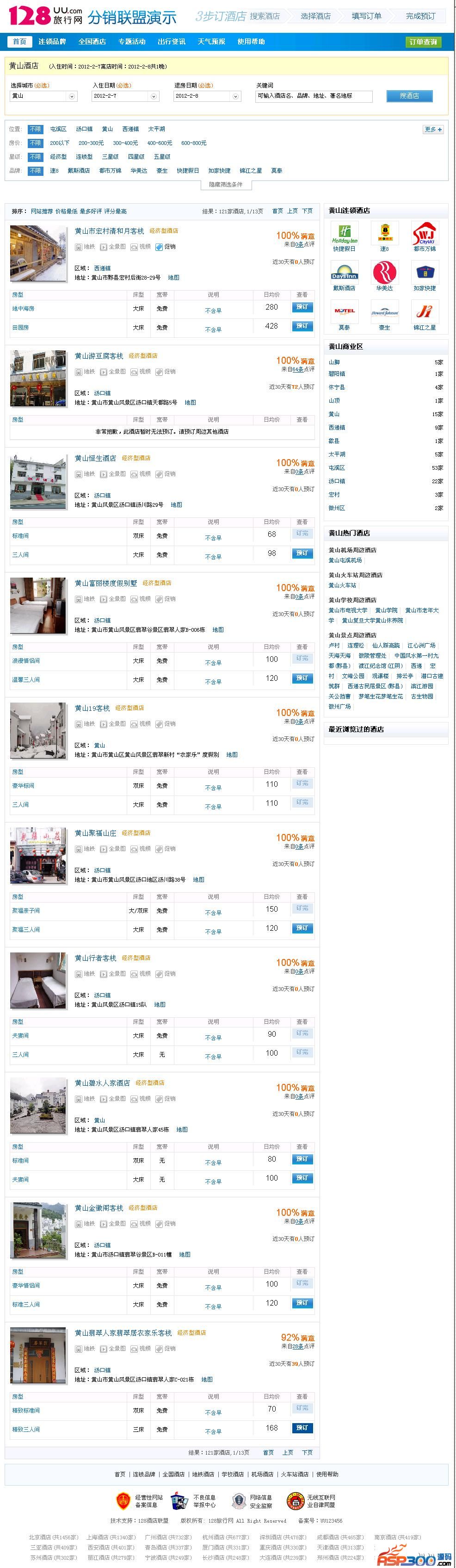Switch to the 连锁品牌 nav tab
Screen dimensions: 456x1568
(x=52, y=41)
